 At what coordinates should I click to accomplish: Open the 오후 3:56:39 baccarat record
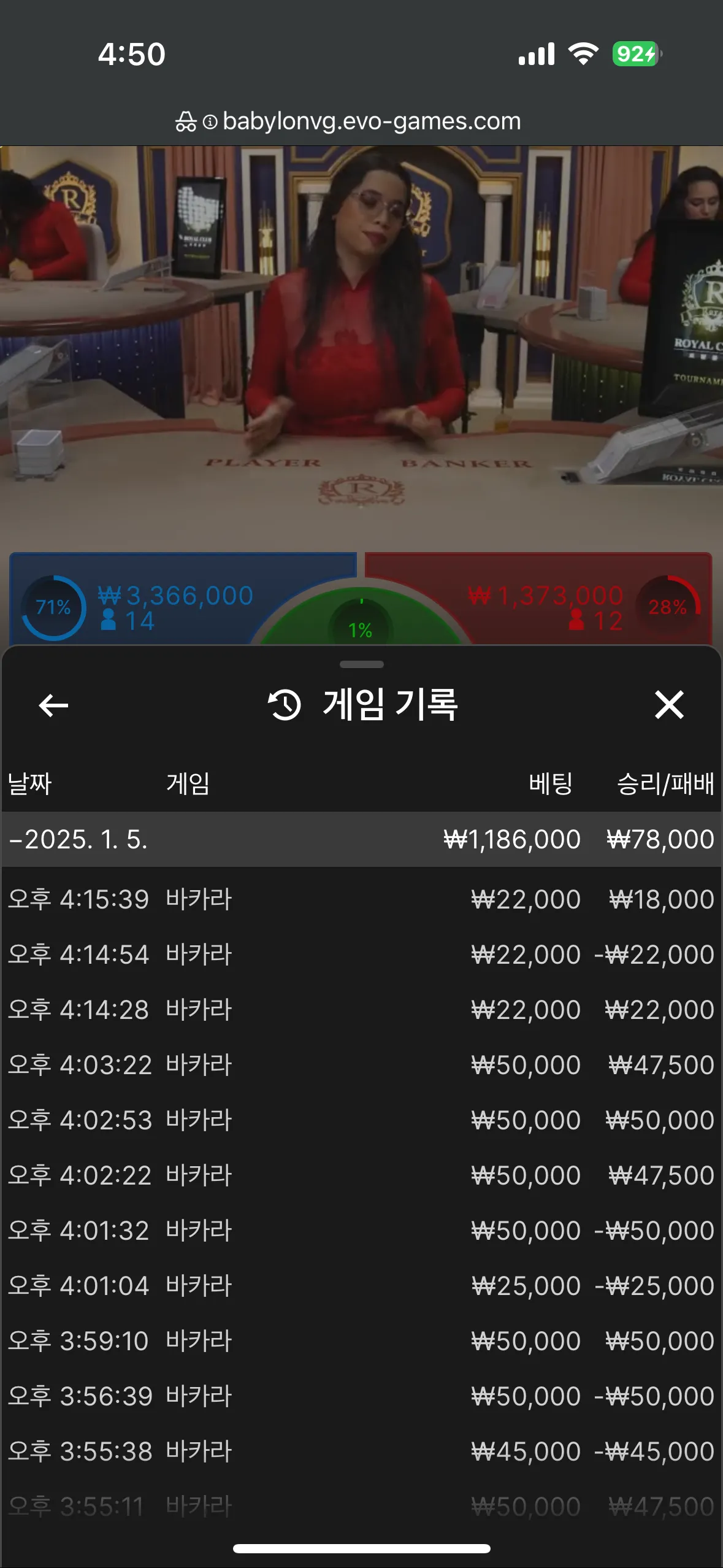(x=361, y=1396)
